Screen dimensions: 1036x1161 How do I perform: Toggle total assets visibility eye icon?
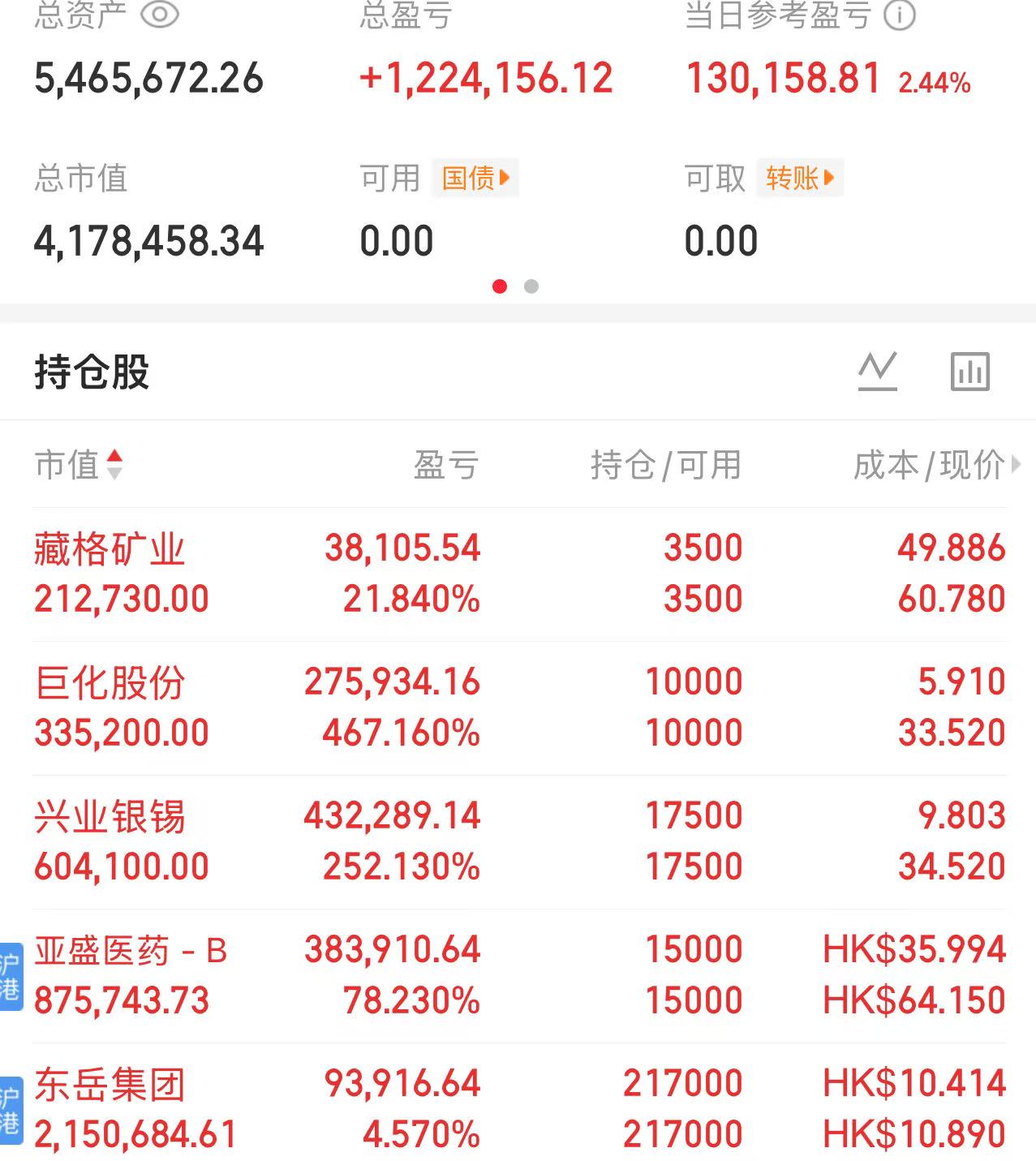160,15
